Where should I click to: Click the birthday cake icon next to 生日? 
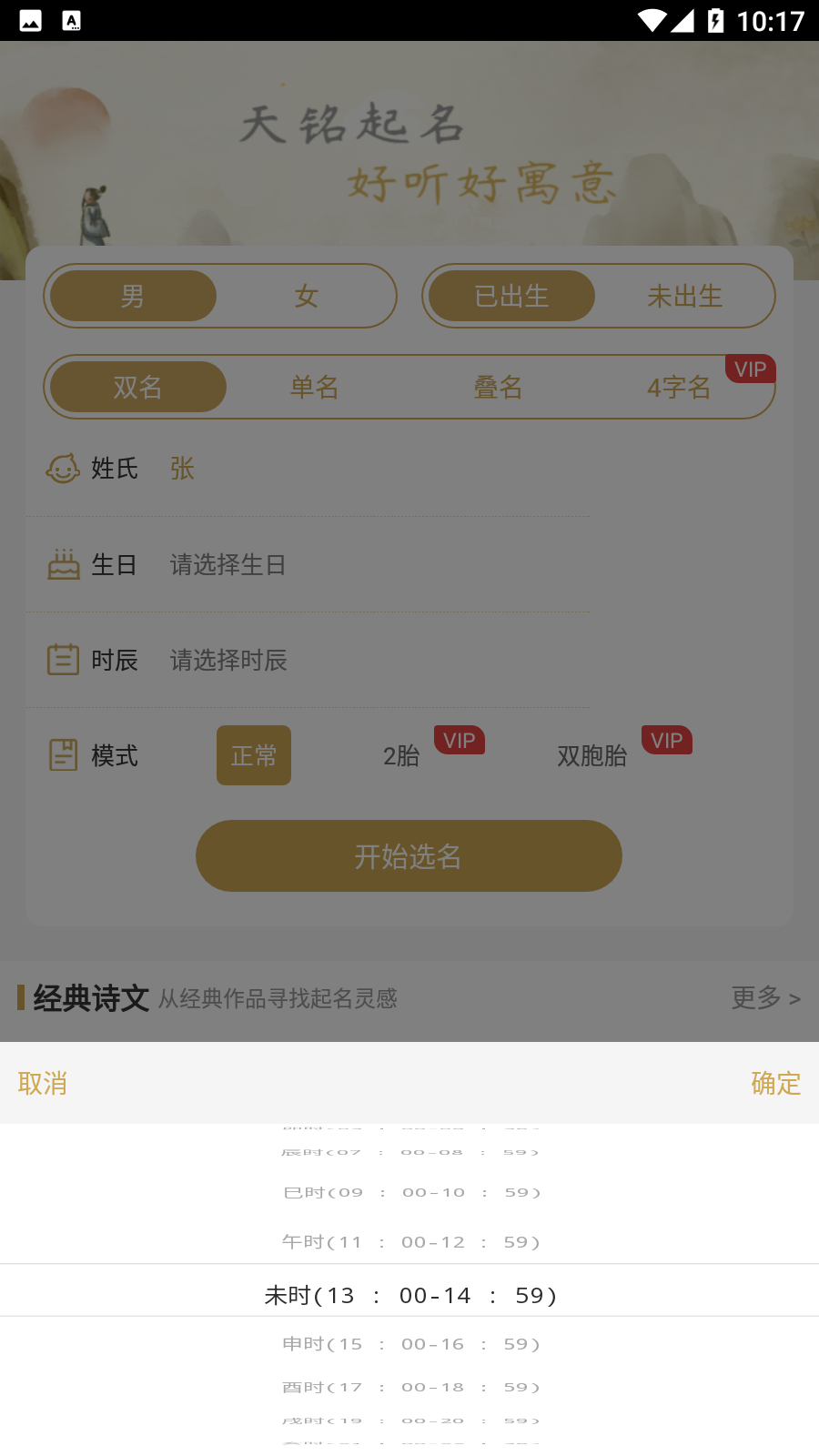(62, 565)
